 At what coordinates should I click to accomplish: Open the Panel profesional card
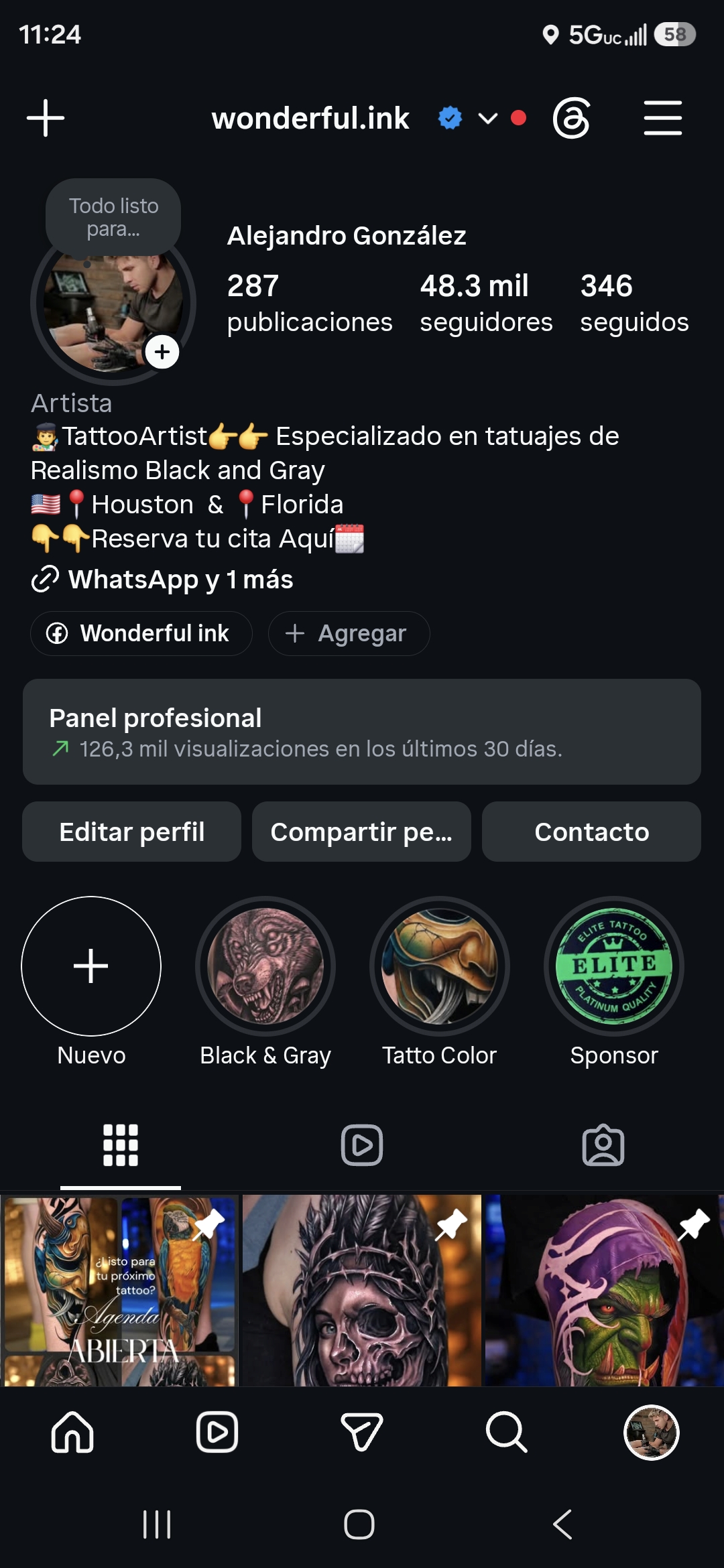[x=362, y=732]
